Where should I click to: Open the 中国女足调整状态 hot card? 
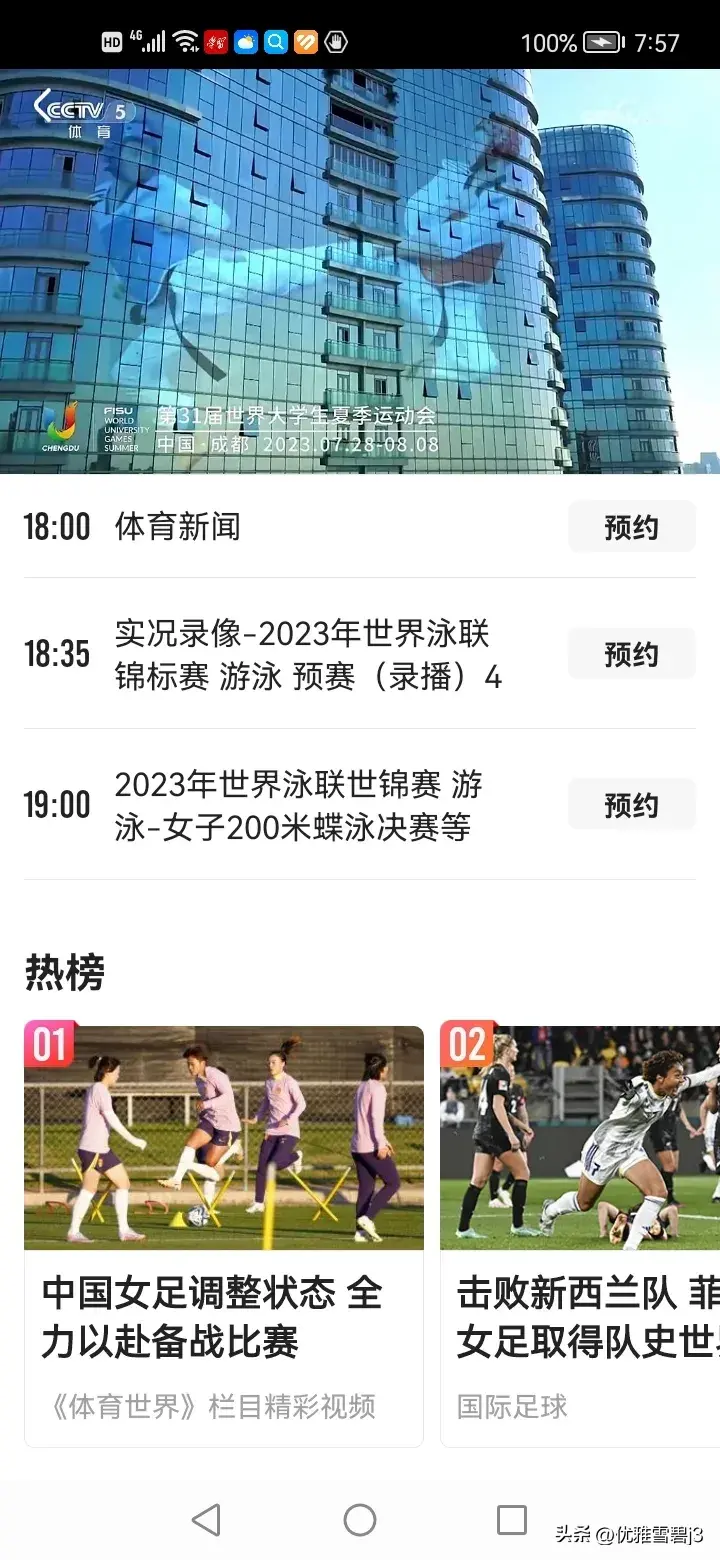[223, 1235]
